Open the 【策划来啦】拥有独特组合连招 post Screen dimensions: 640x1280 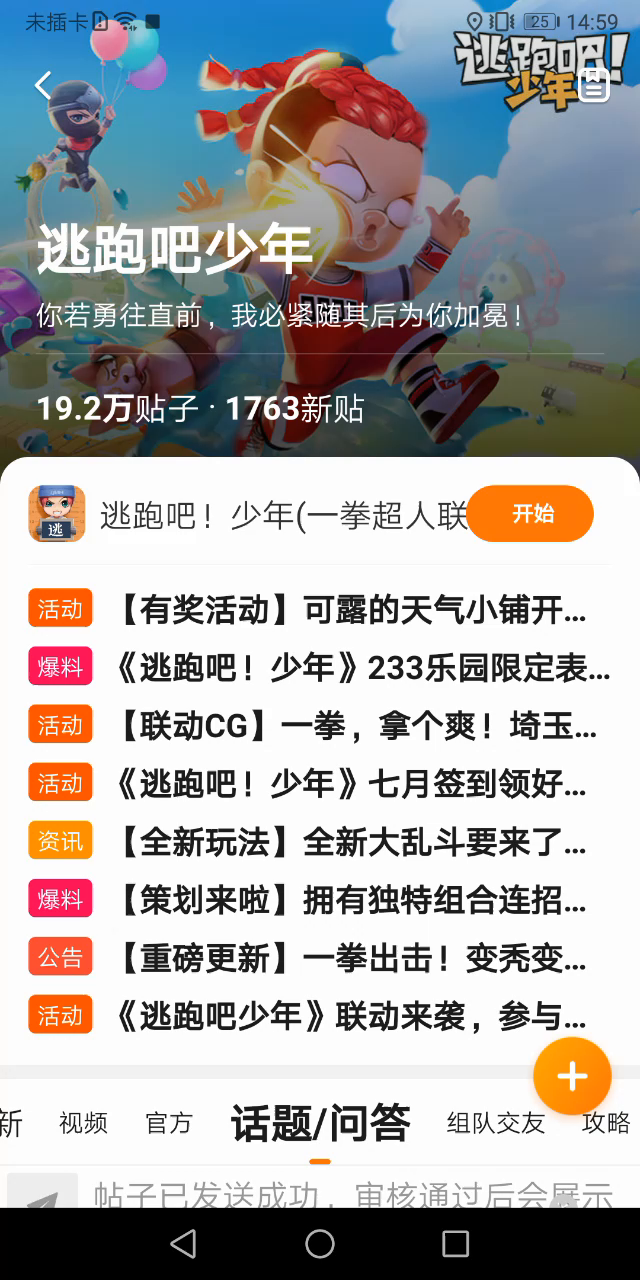pos(350,900)
